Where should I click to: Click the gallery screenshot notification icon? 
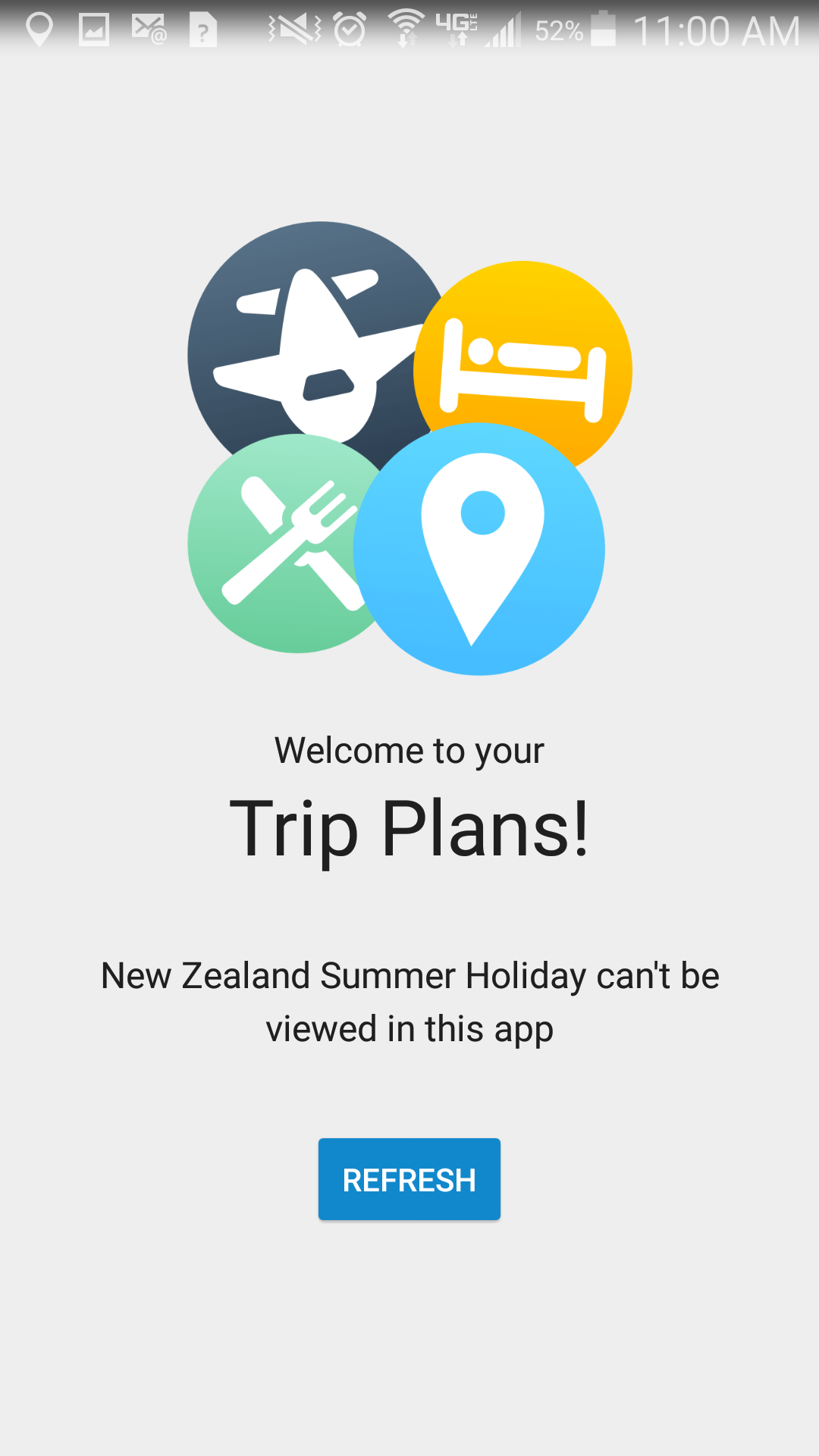(x=93, y=30)
